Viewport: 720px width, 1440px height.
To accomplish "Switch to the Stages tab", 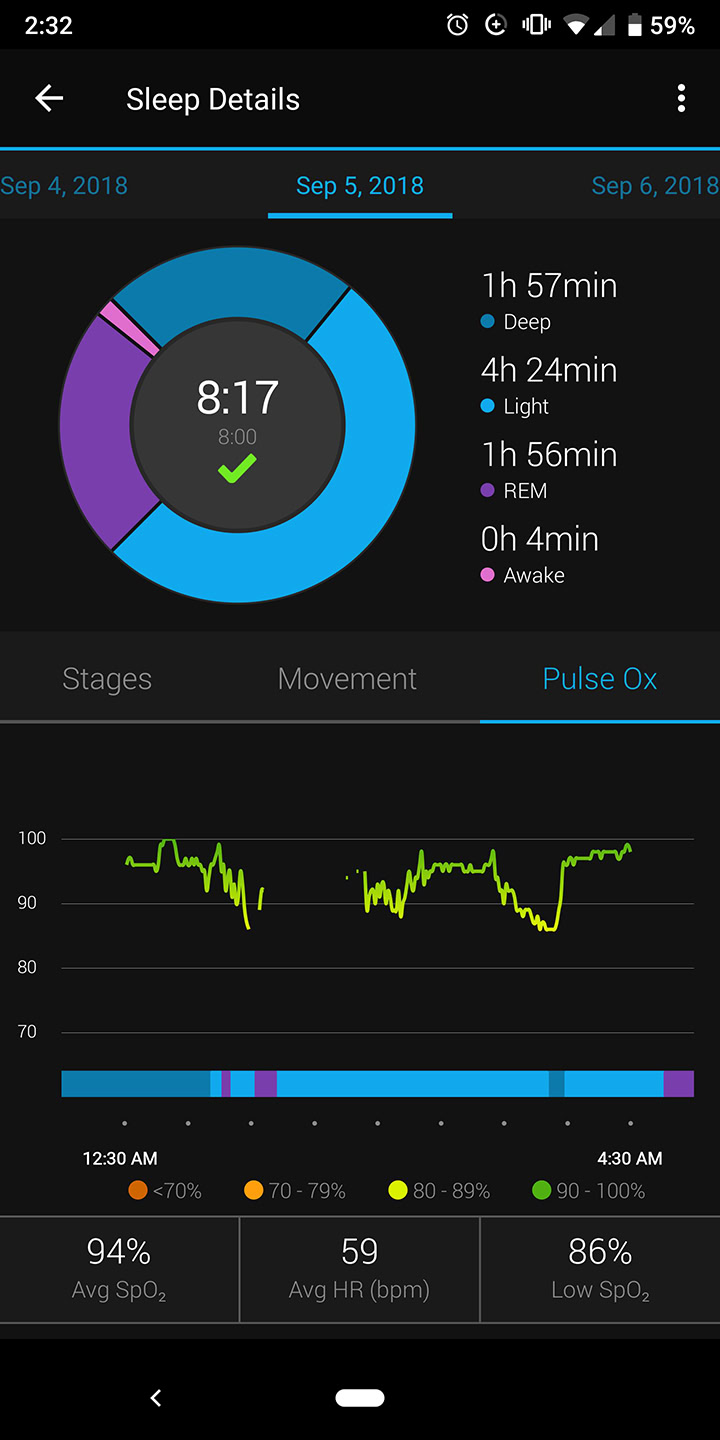I will pos(106,678).
